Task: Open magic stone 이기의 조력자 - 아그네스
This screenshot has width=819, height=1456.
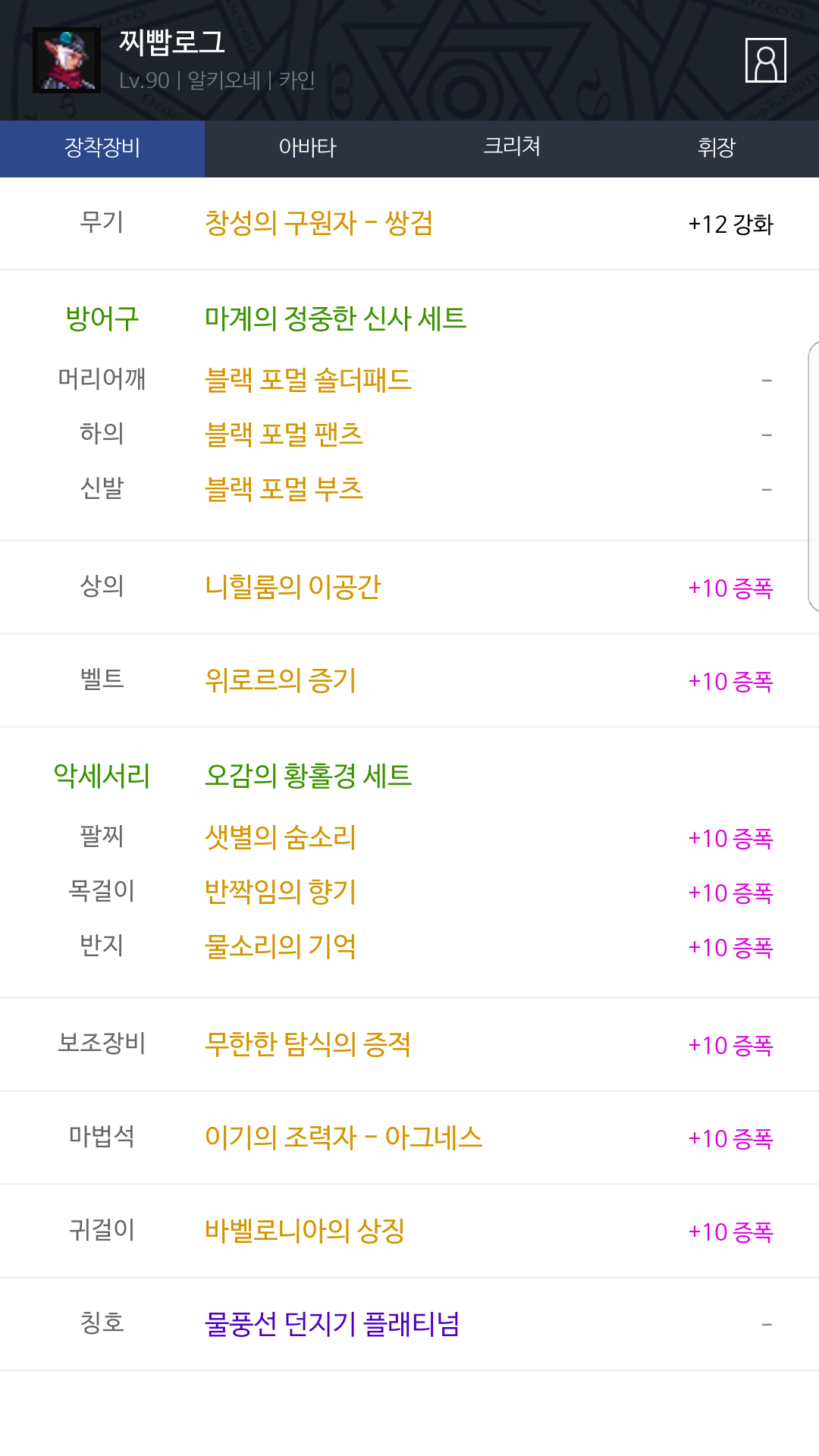Action: pos(344,1137)
